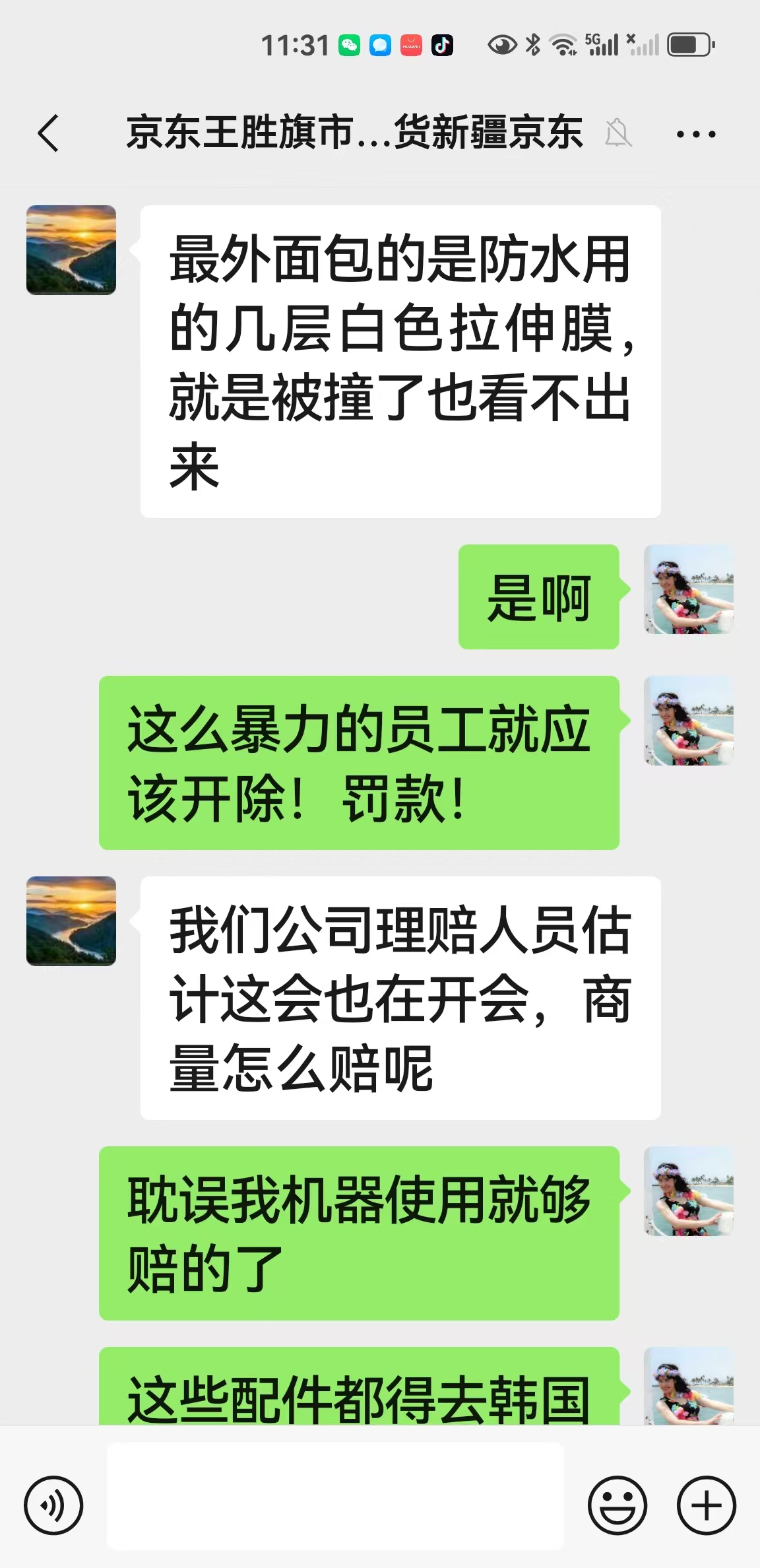
Task: Switch to voice message input
Action: [x=53, y=1505]
